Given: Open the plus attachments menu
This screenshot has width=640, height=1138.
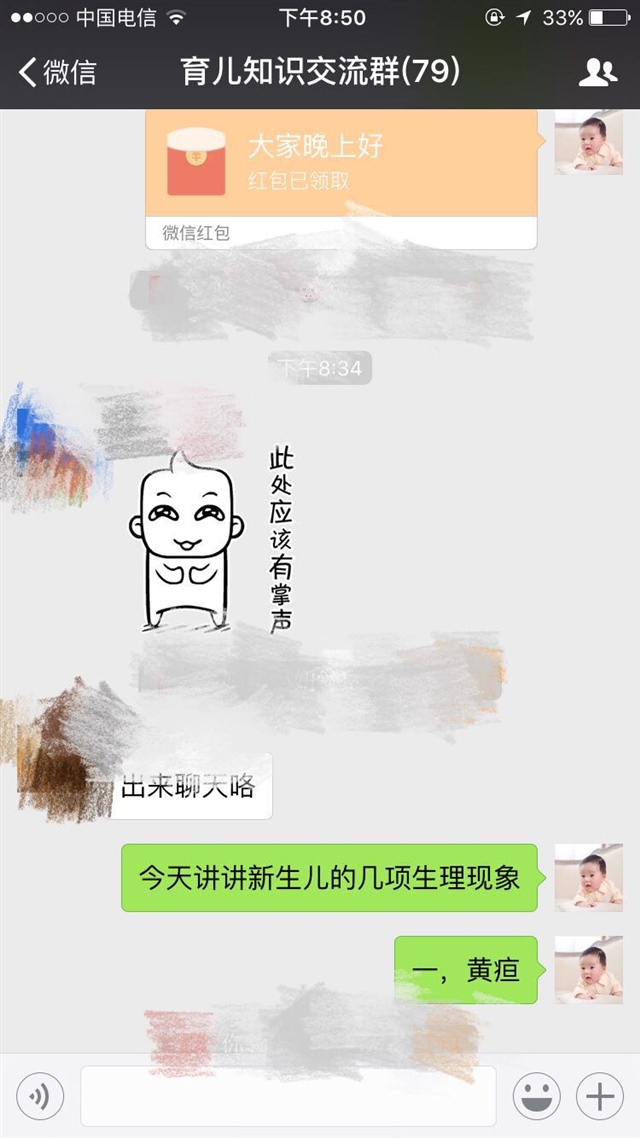Looking at the screenshot, I should [600, 1097].
